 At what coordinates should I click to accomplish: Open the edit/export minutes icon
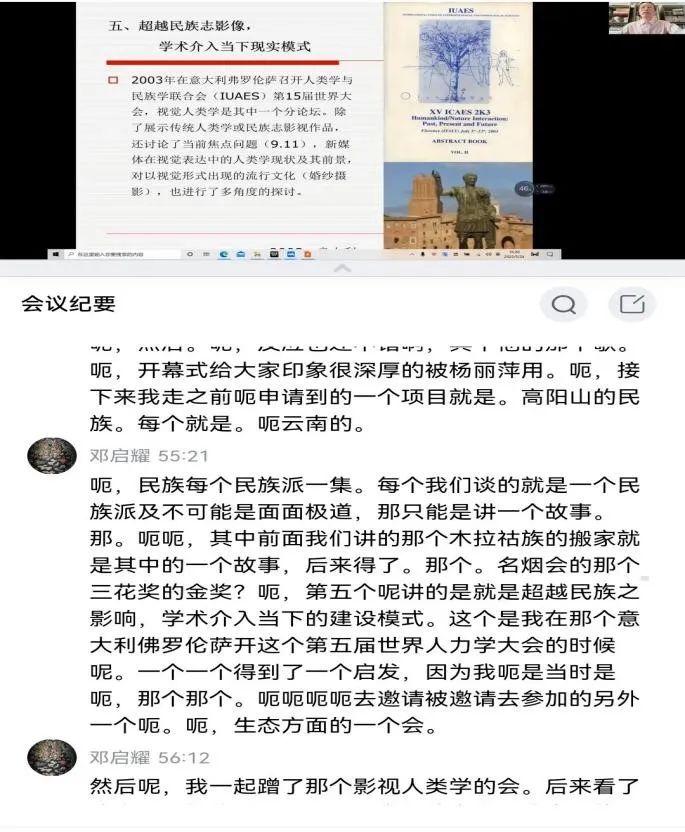tap(632, 305)
